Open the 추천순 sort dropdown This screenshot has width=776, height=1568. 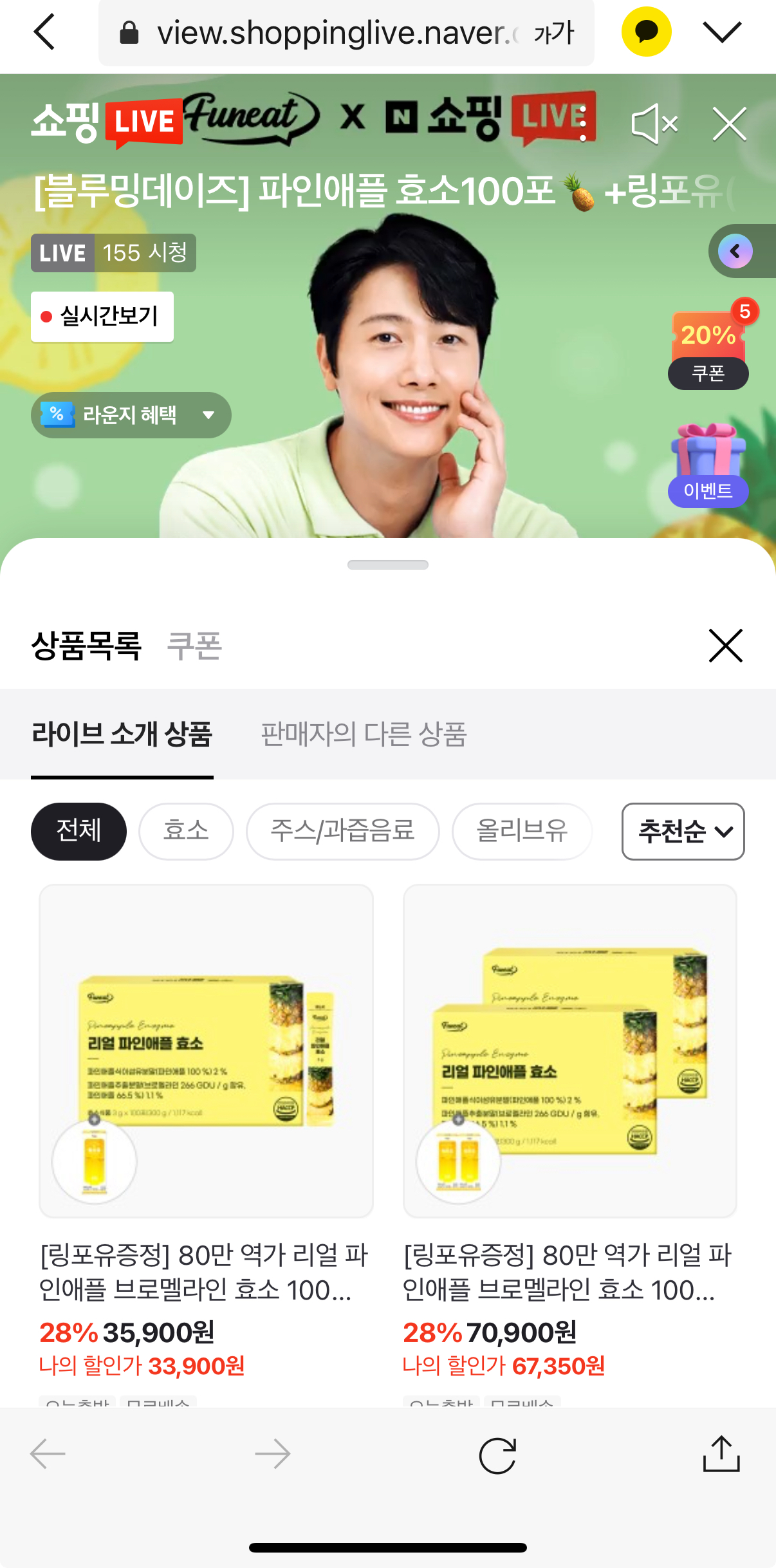coord(683,831)
